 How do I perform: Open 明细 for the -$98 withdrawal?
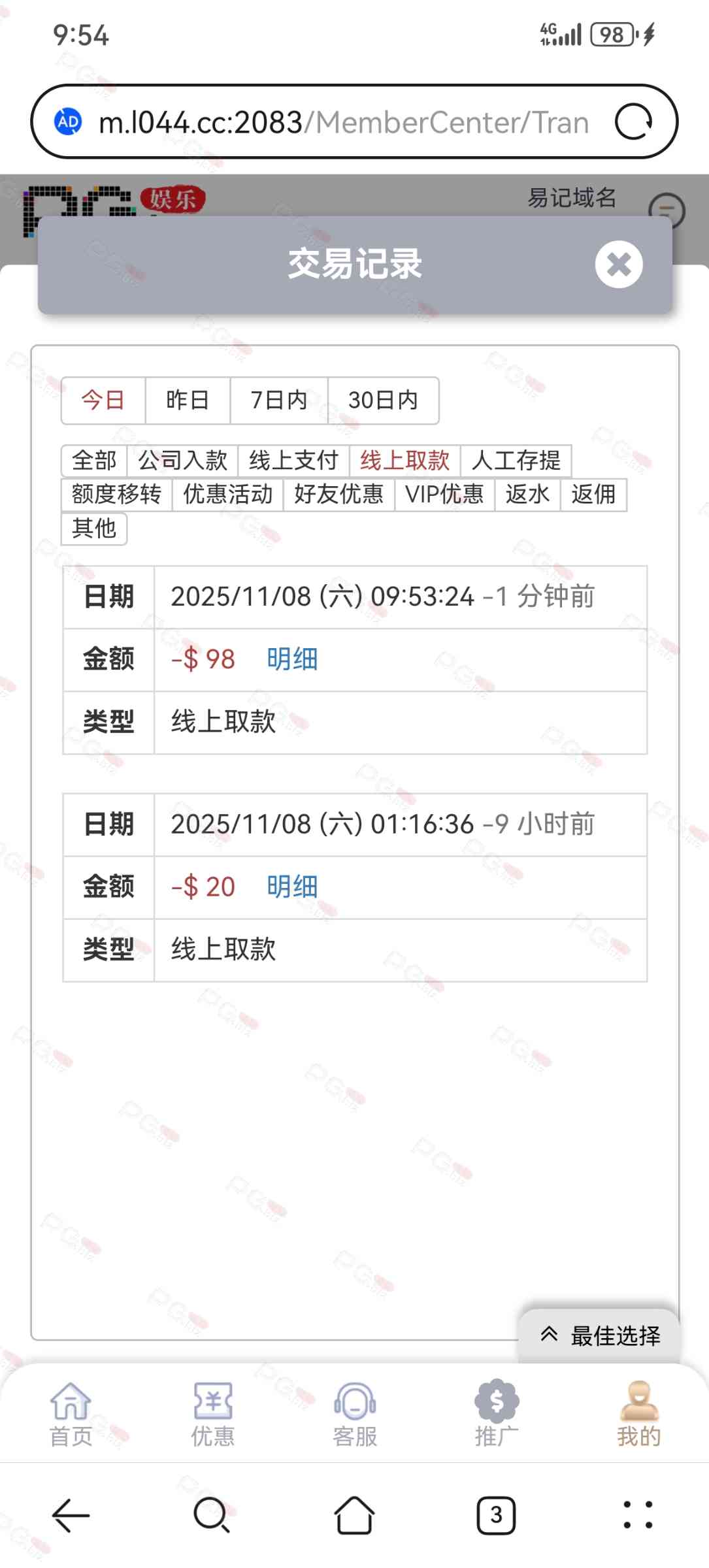click(292, 659)
